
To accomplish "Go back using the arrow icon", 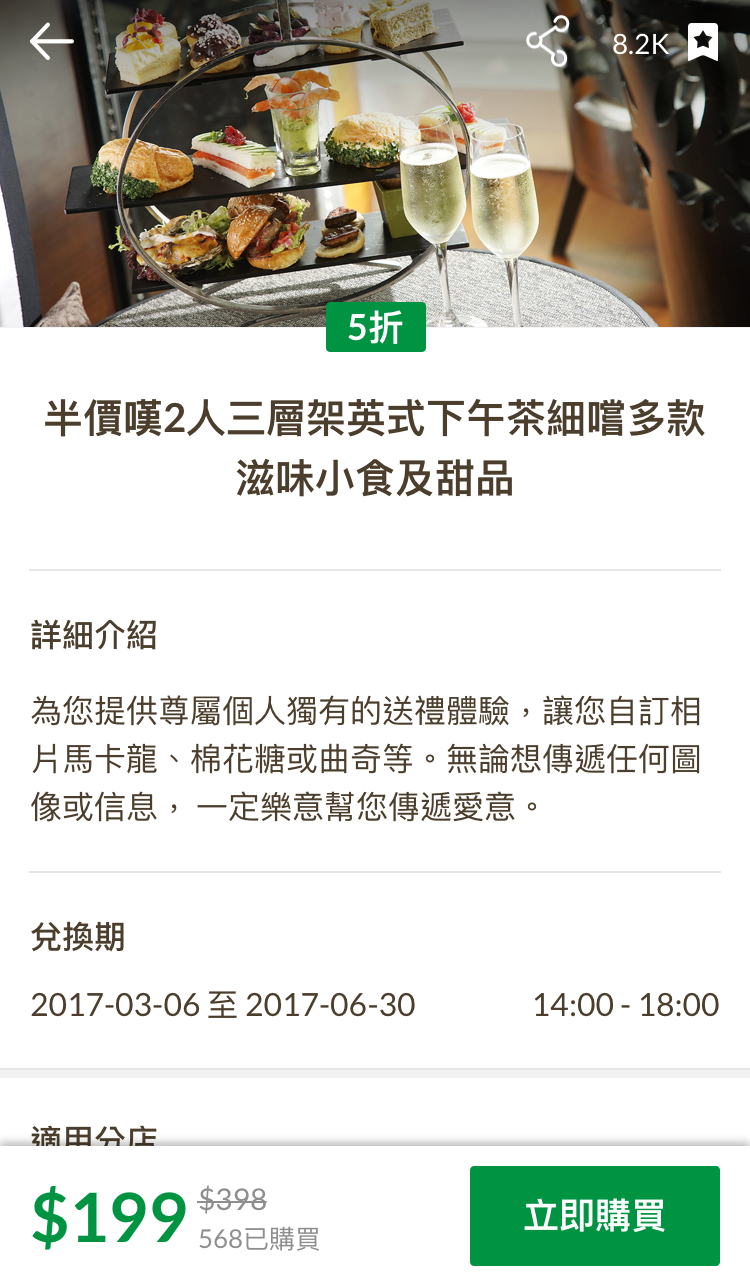I will click(51, 42).
